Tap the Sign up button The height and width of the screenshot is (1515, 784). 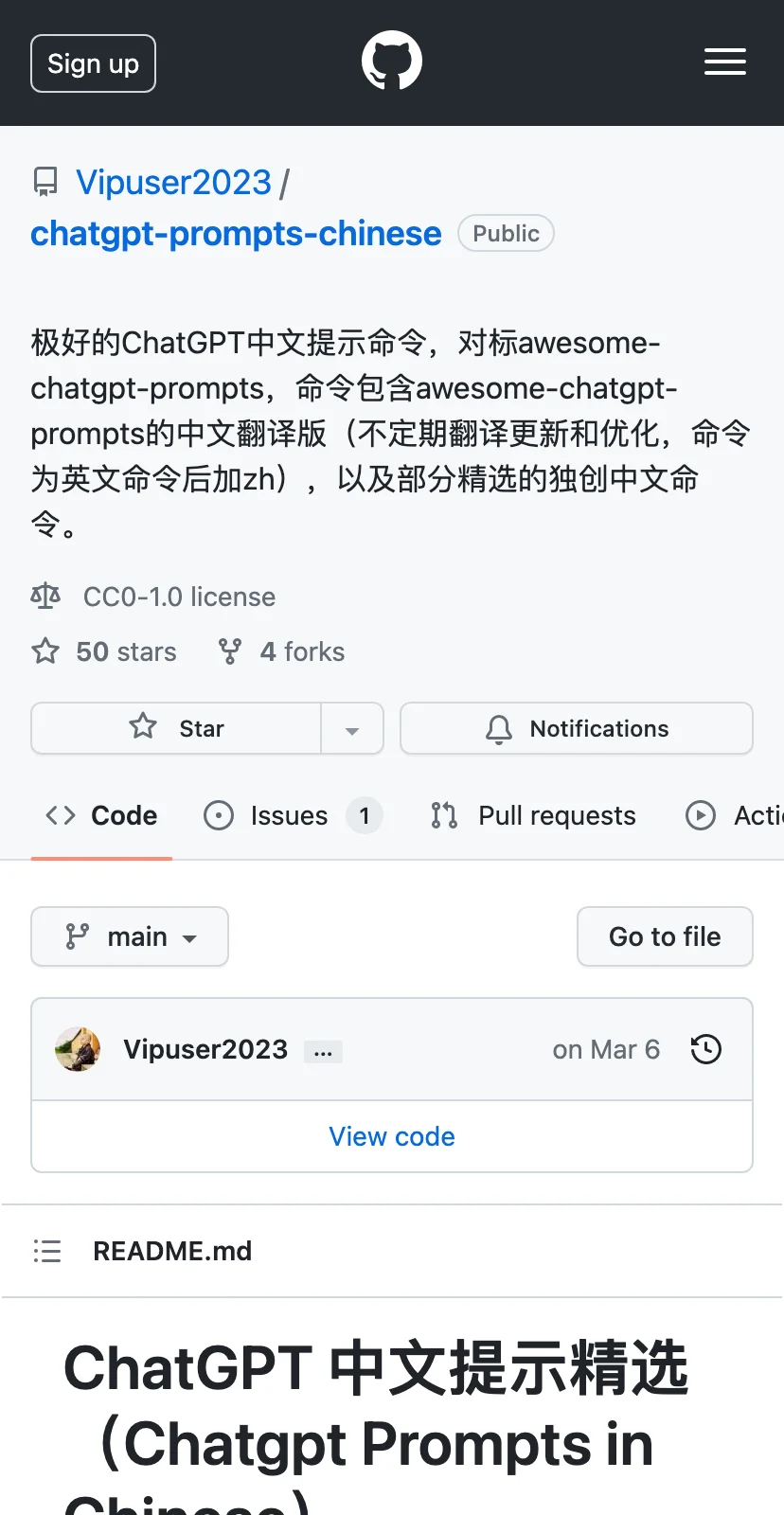93,63
